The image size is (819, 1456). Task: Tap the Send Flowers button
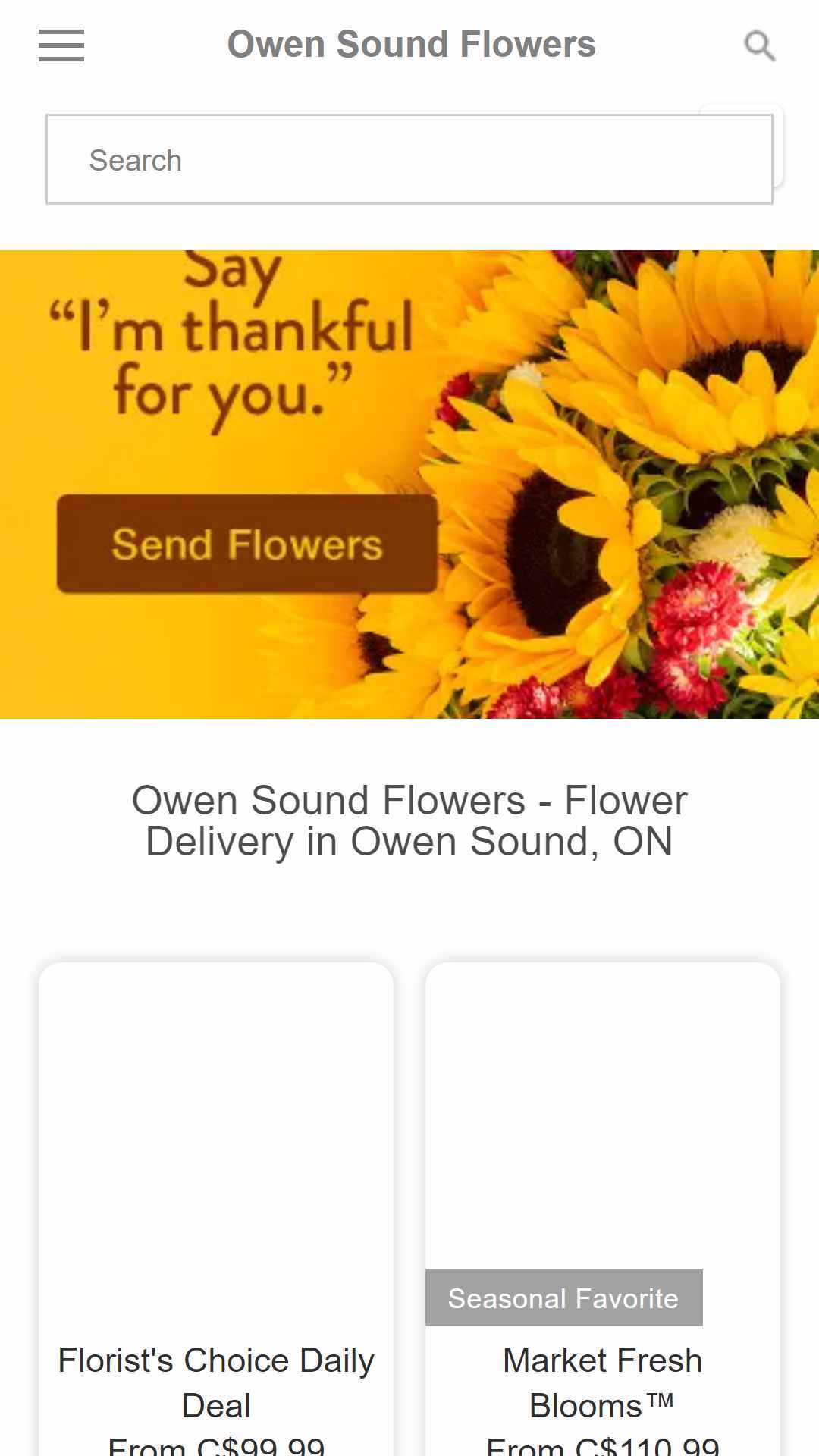(247, 544)
